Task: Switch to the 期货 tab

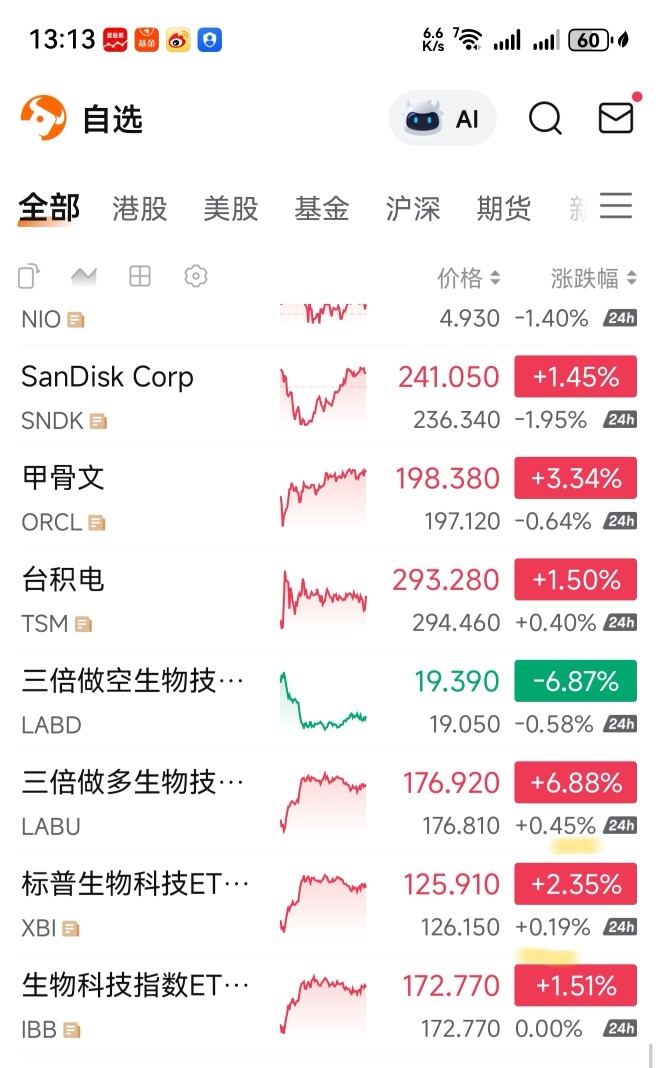Action: pos(504,208)
